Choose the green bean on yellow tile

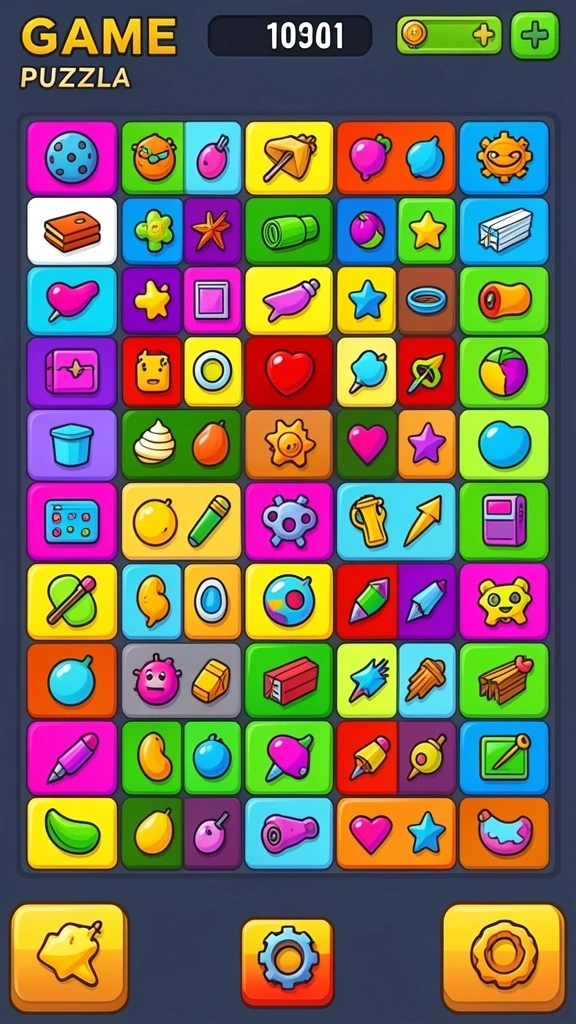coord(72,833)
